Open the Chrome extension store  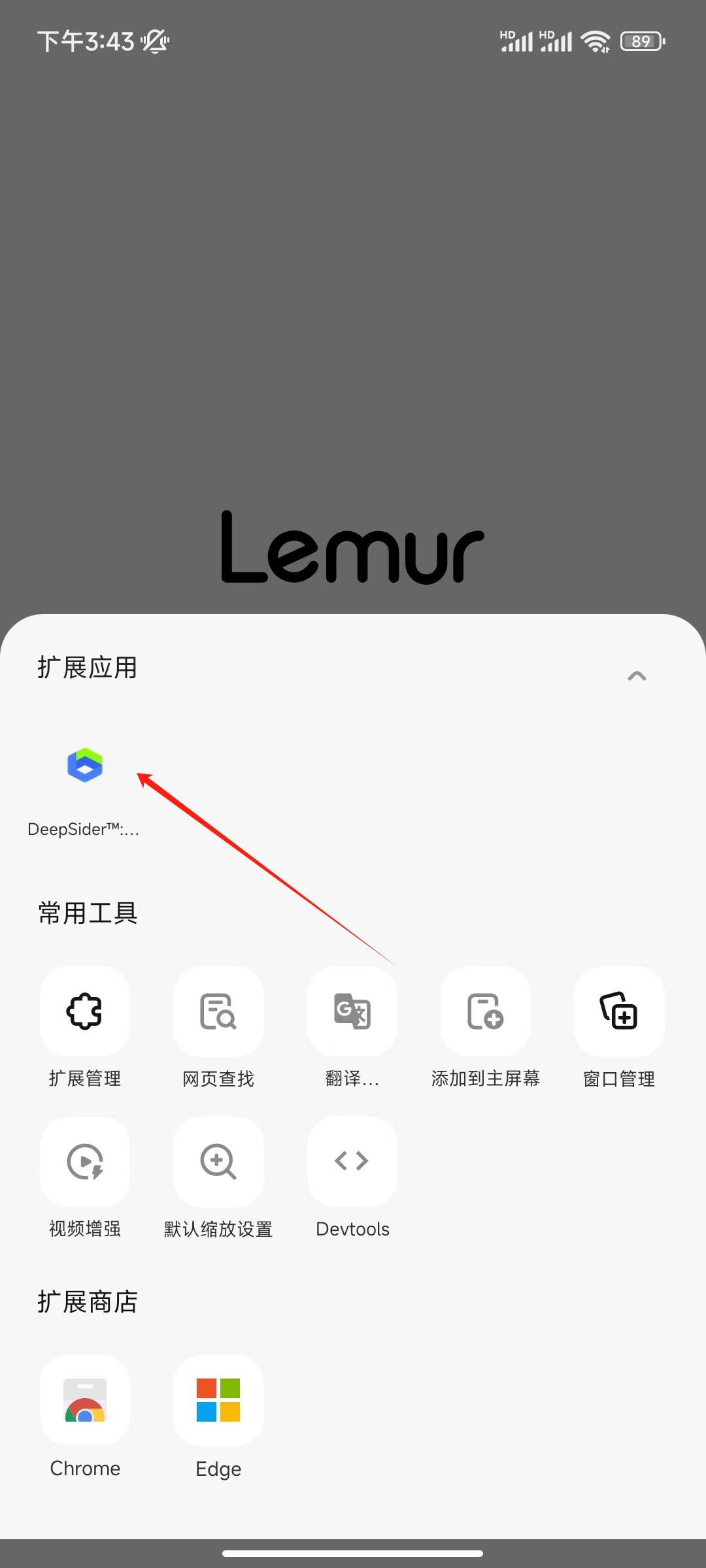click(84, 1400)
